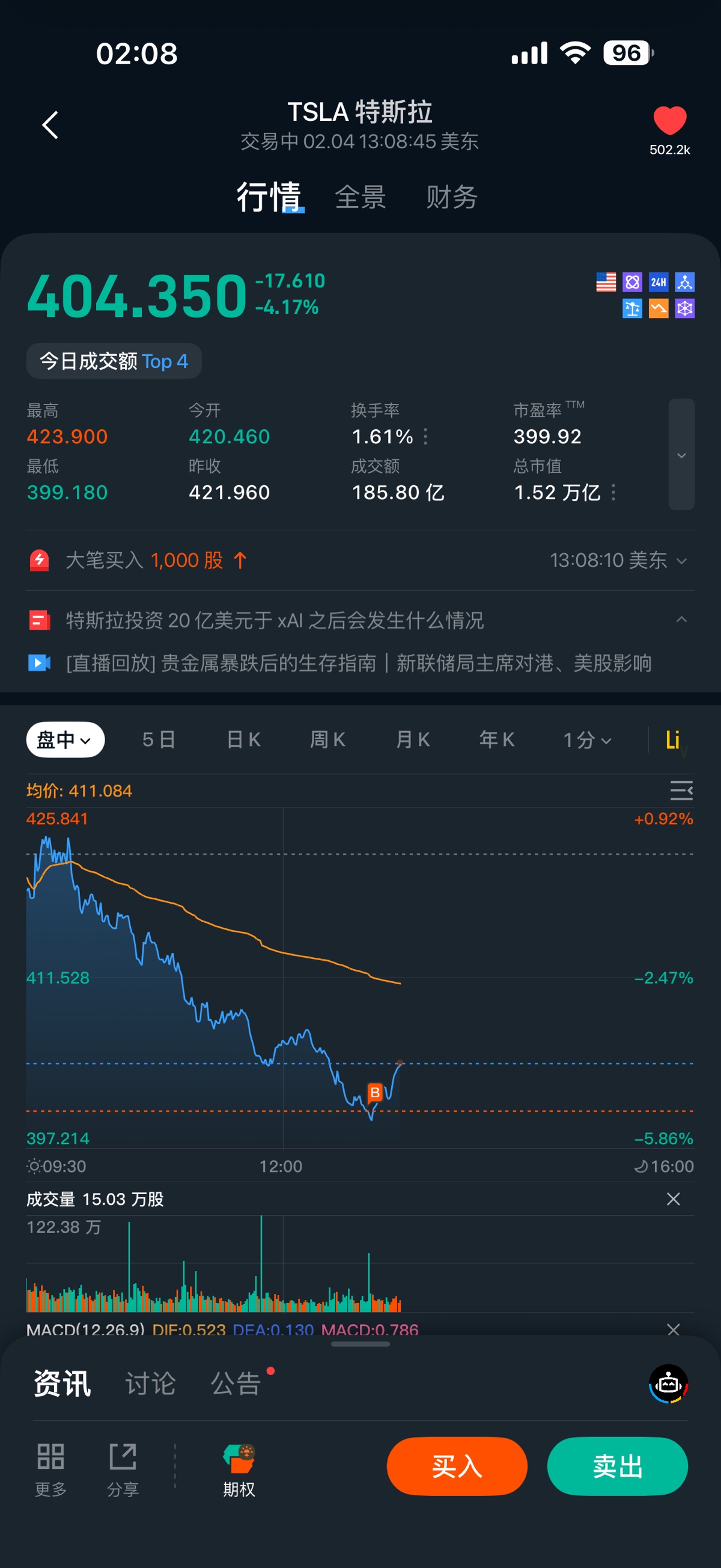Switch chart to 月K
The image size is (721, 1568).
click(x=413, y=740)
